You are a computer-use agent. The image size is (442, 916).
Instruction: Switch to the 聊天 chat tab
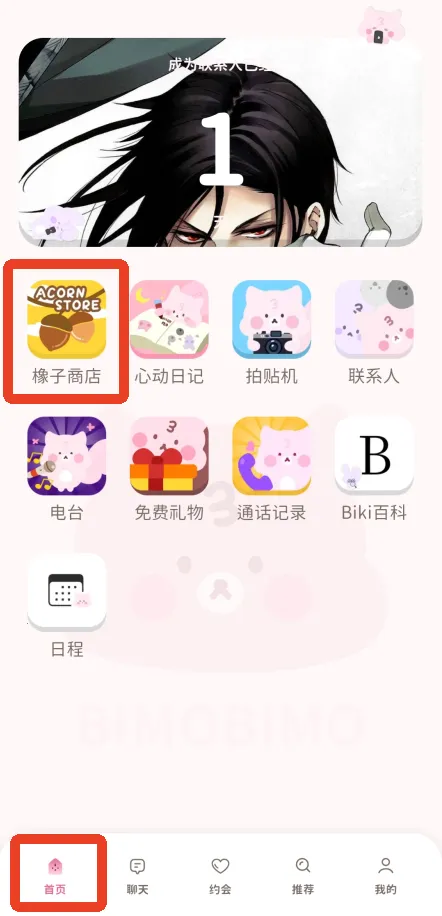click(138, 876)
